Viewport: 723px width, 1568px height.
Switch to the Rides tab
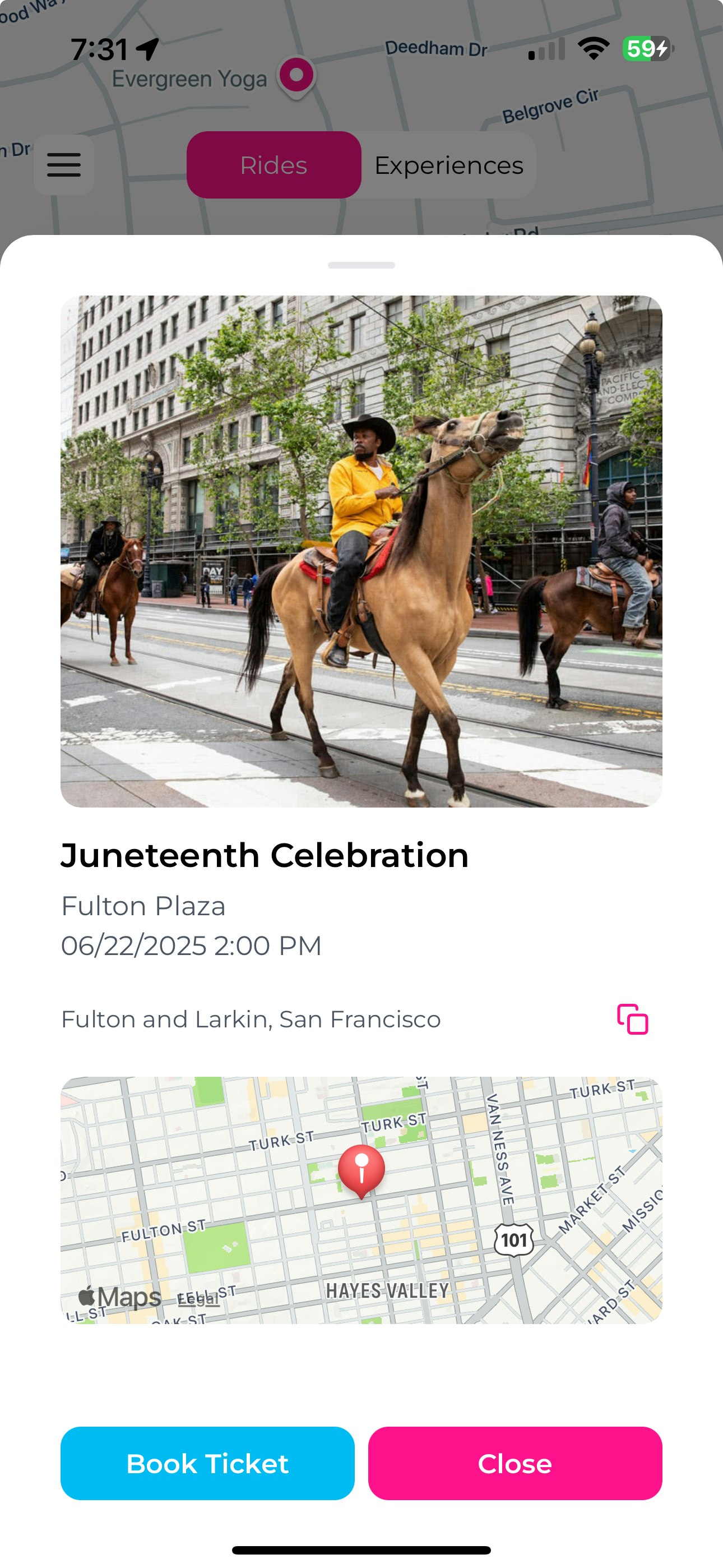tap(274, 165)
